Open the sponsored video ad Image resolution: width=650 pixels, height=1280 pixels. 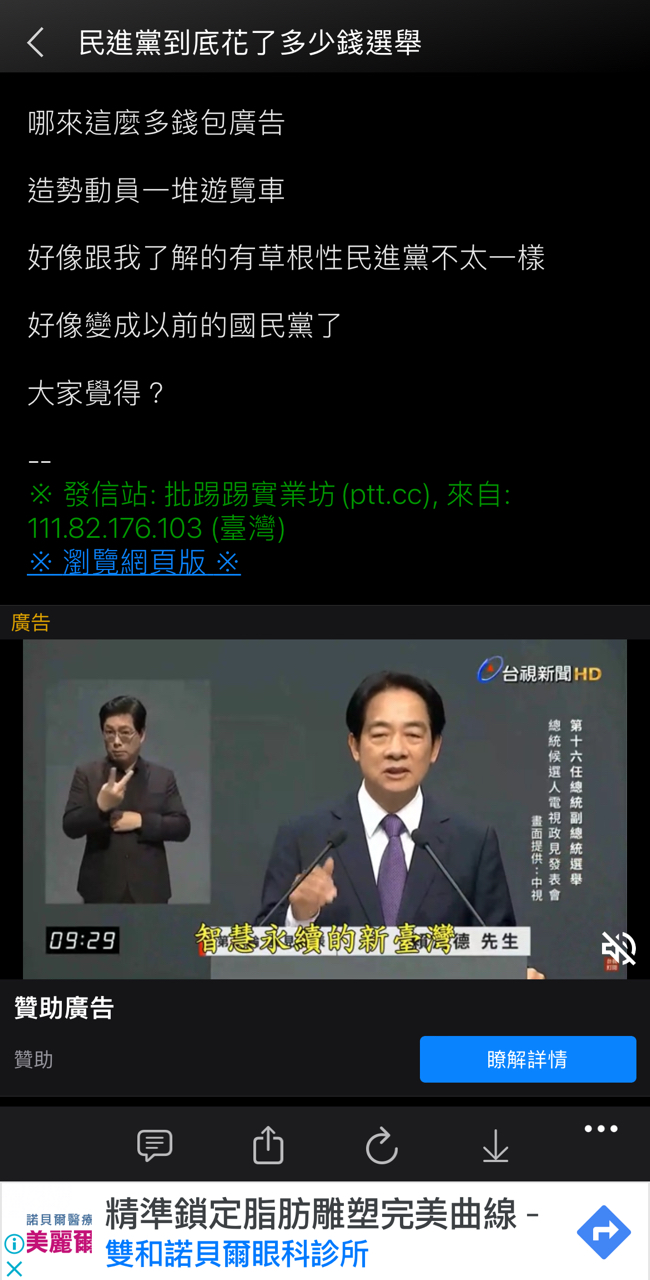[x=325, y=808]
